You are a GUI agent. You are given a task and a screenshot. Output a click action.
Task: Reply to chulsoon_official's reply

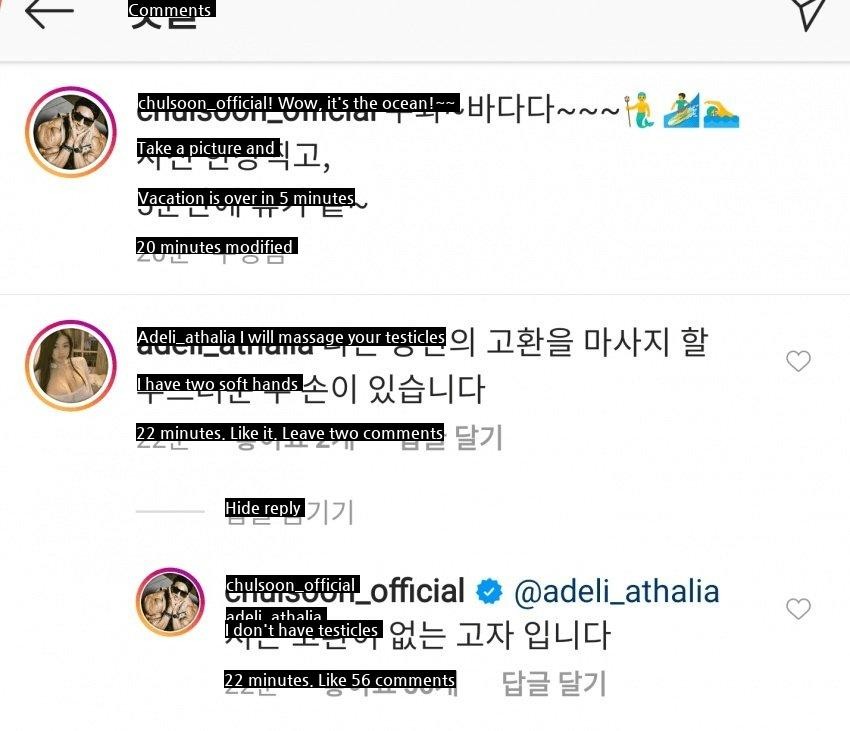[x=553, y=684]
